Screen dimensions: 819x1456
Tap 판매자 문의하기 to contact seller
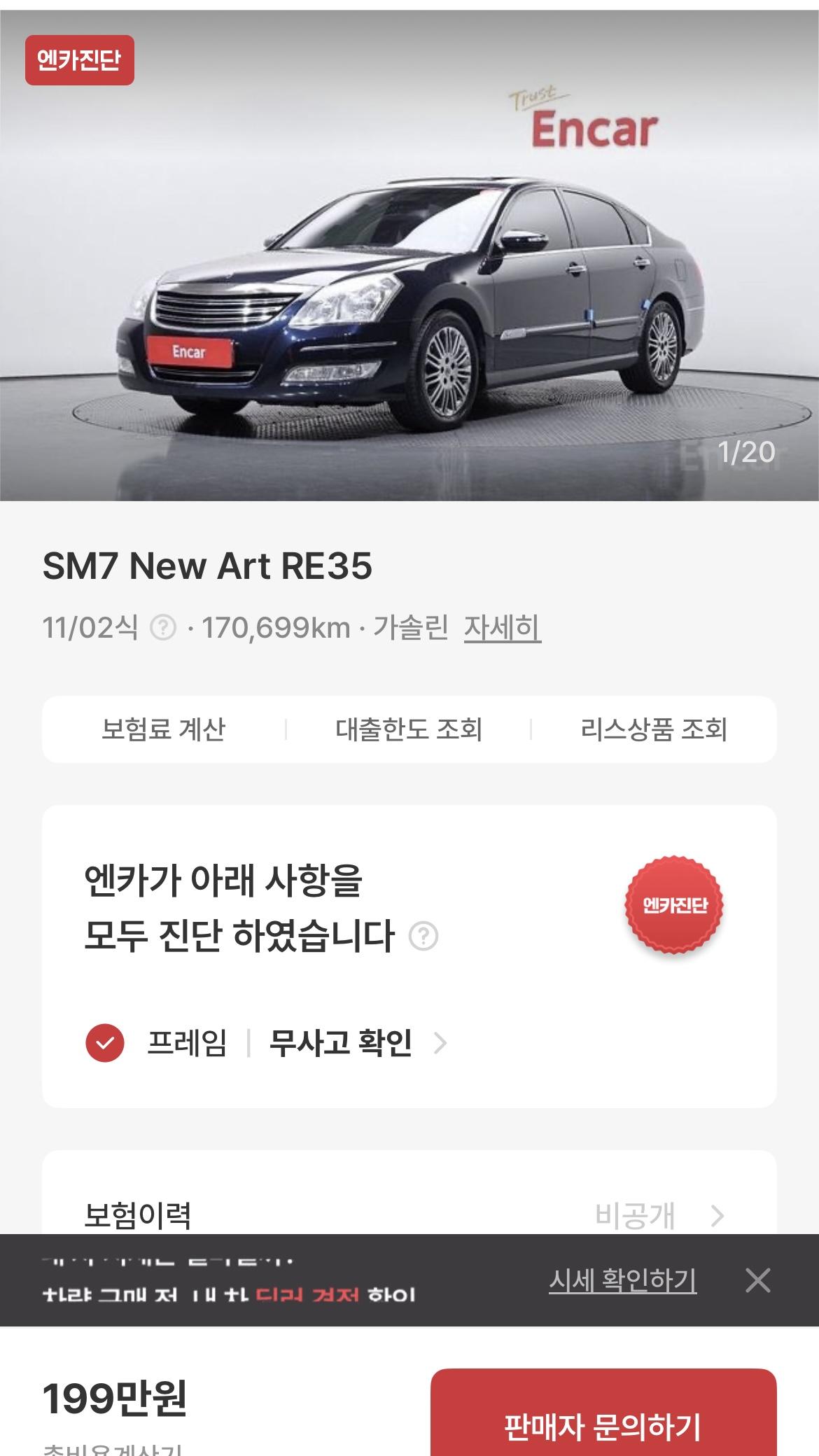[x=603, y=1424]
